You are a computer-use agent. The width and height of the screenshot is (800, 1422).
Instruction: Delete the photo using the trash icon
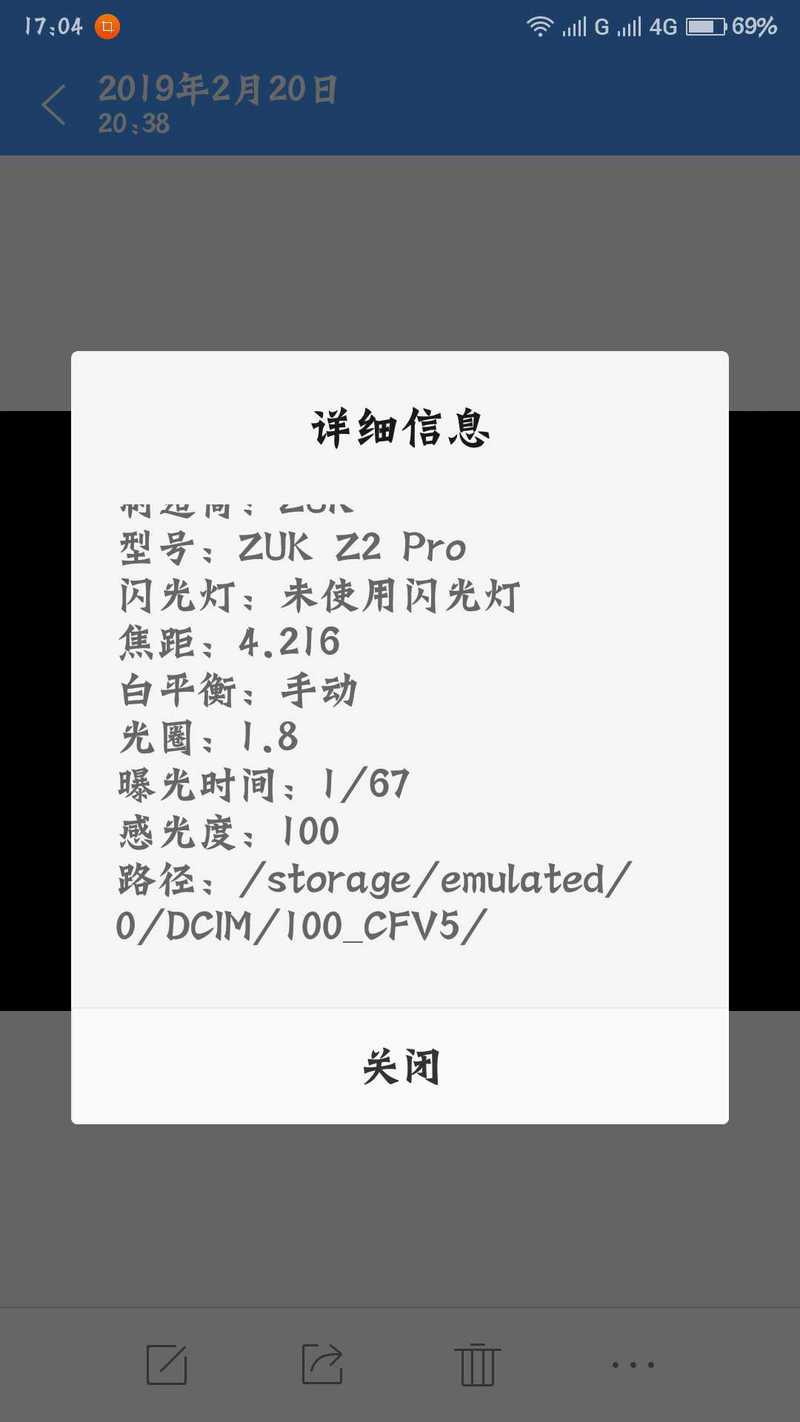coord(477,1364)
